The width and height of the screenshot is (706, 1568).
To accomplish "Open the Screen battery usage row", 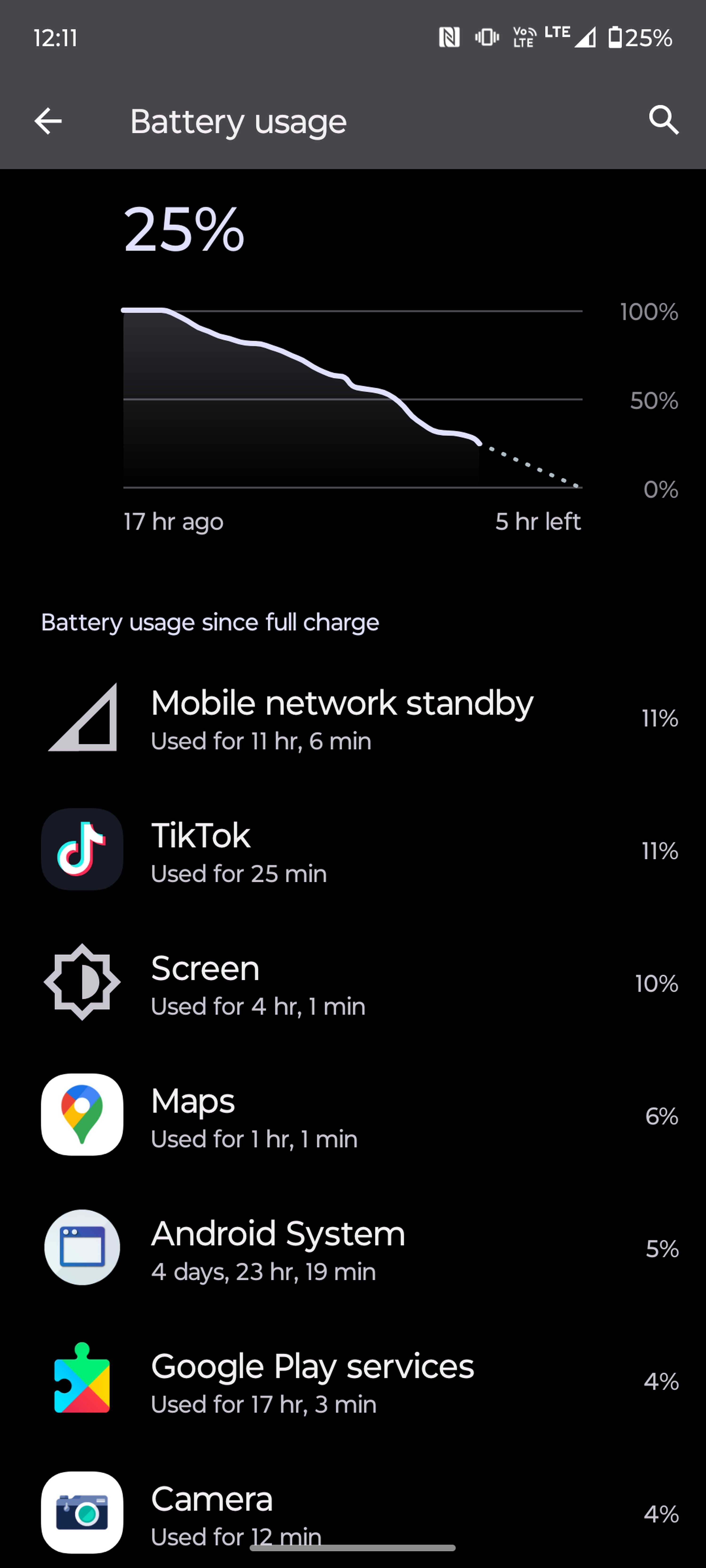I will (x=353, y=983).
